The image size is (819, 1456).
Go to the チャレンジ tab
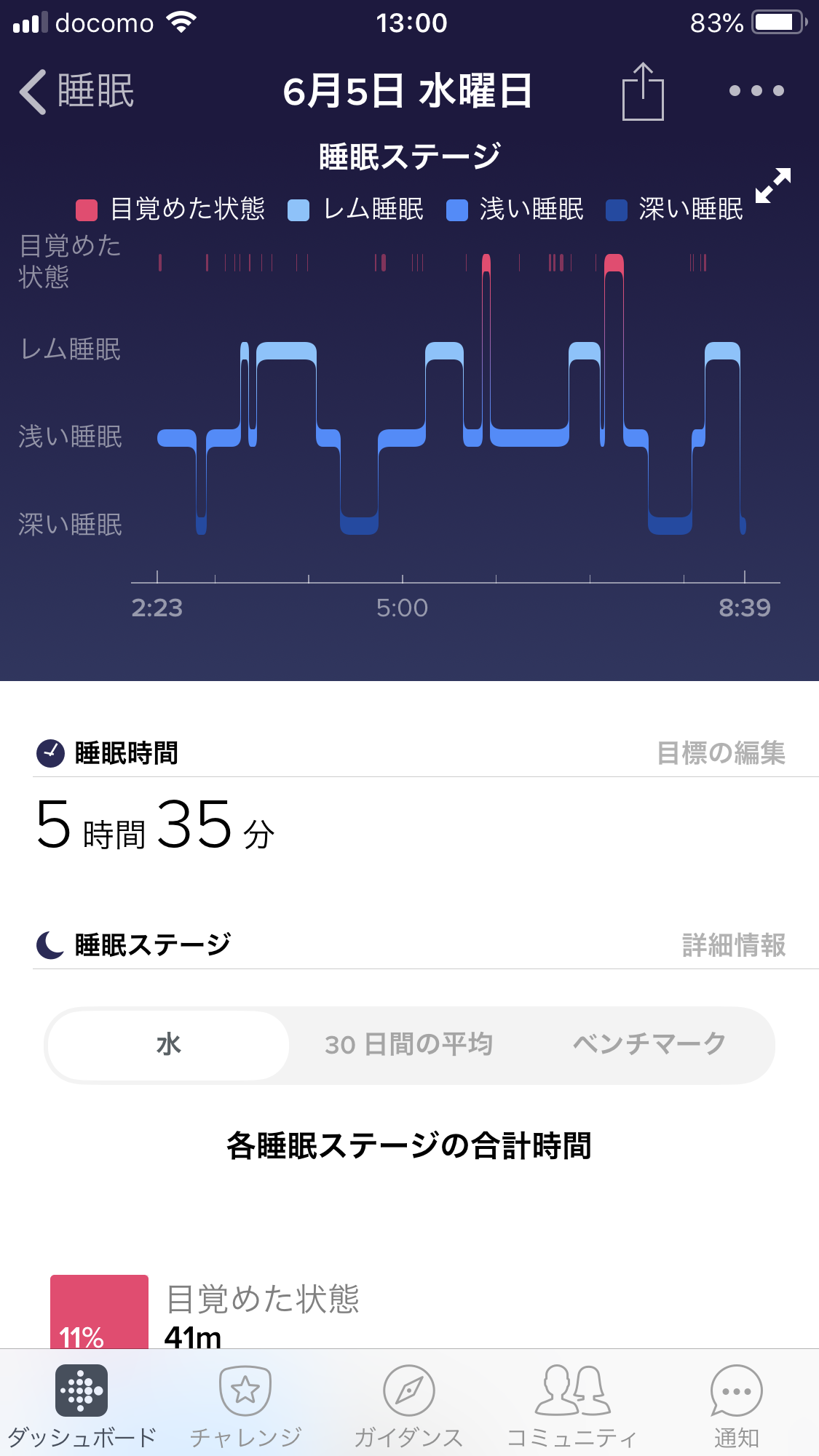pos(245,1405)
